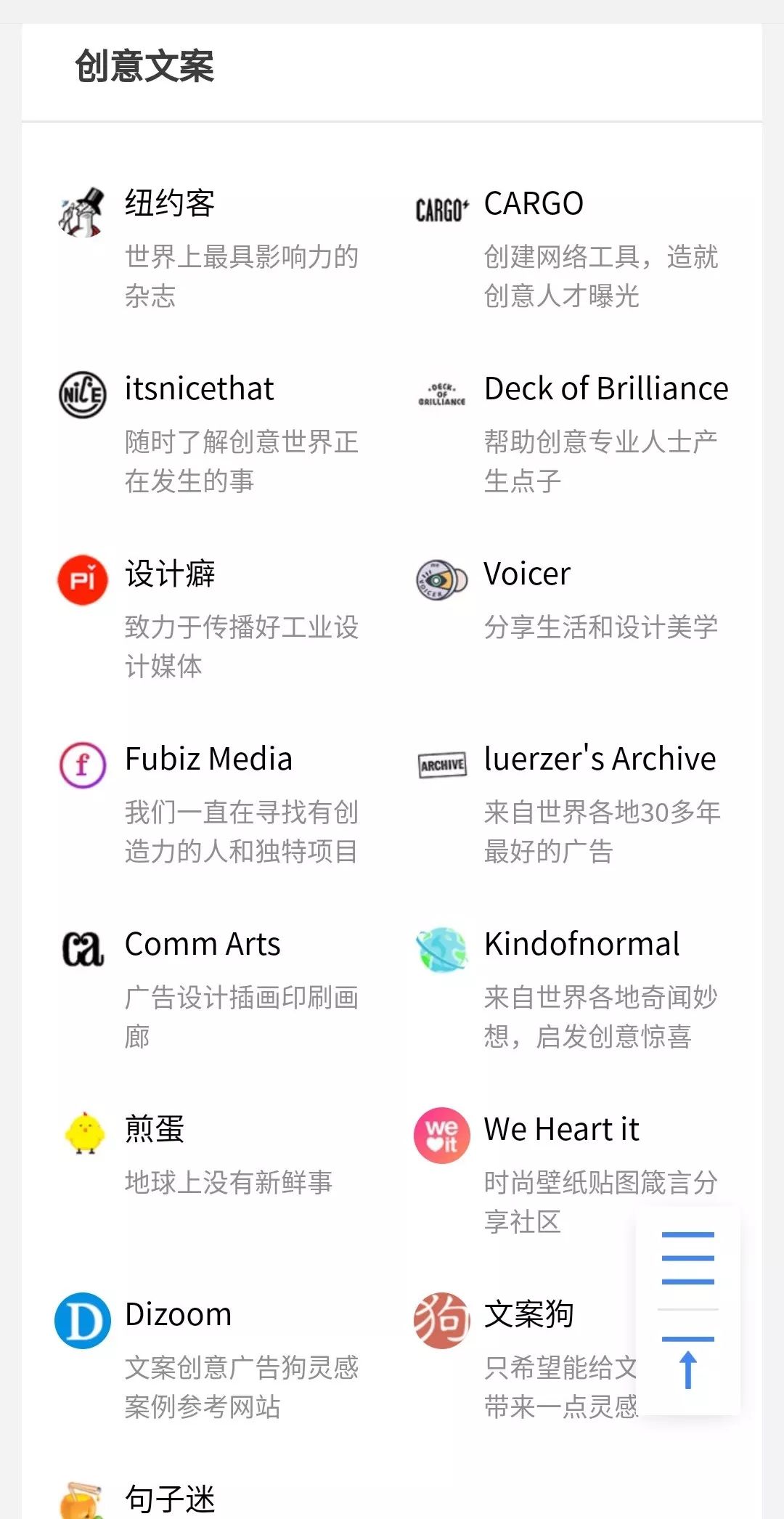Open the Kindofnormal site
The height and width of the screenshot is (1519, 784).
581,945
